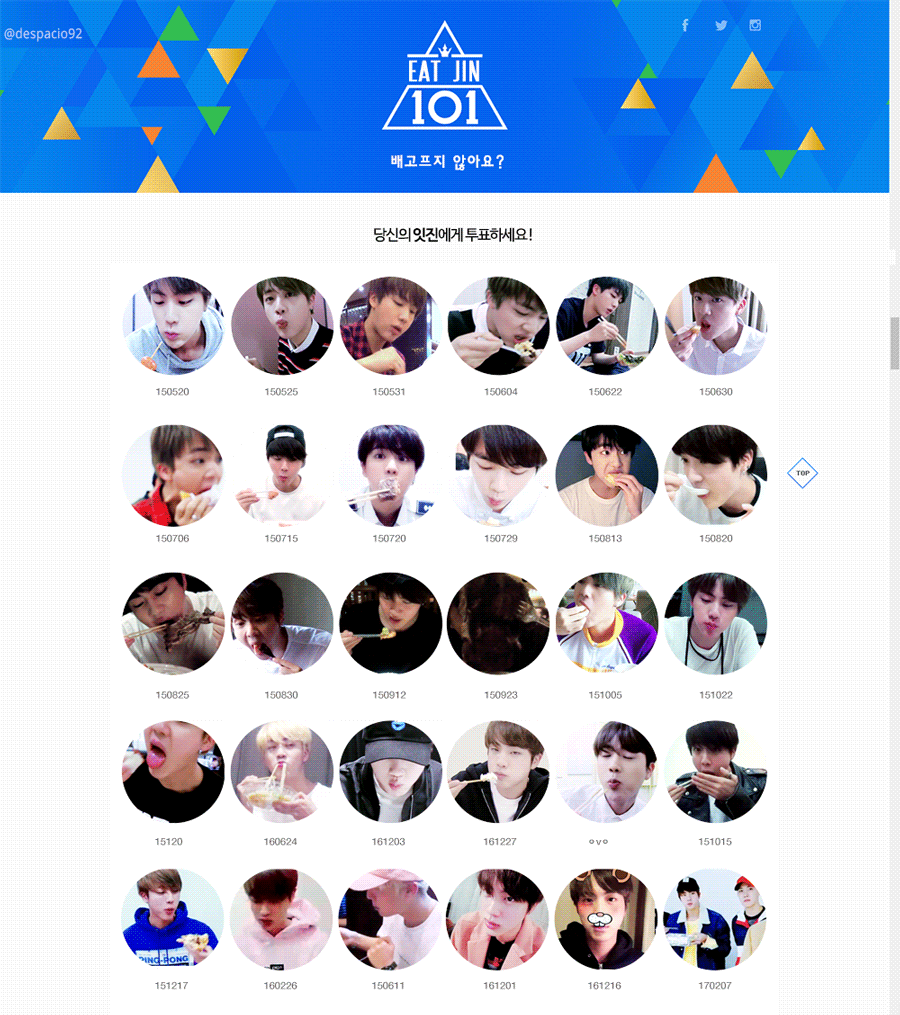Select the thumbnail labeled 150531
The height and width of the screenshot is (1015, 900).
(x=390, y=327)
